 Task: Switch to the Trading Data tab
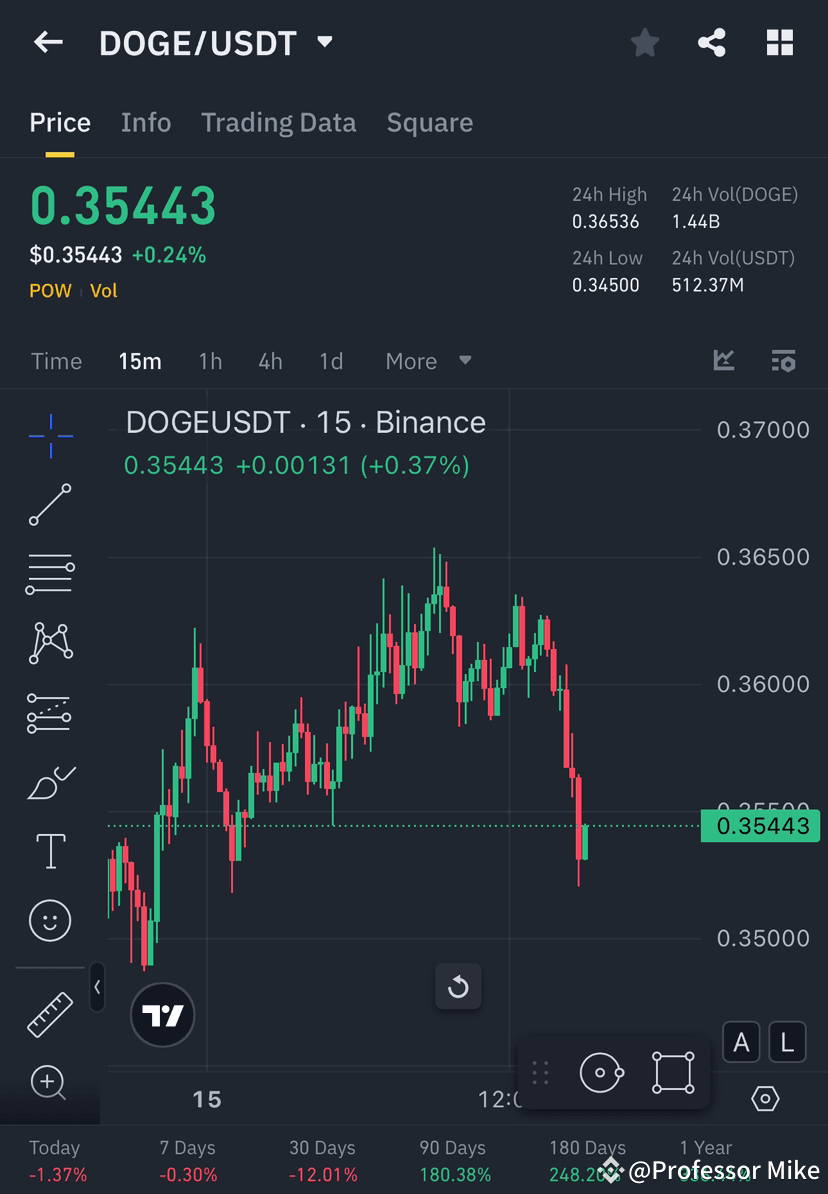[278, 122]
